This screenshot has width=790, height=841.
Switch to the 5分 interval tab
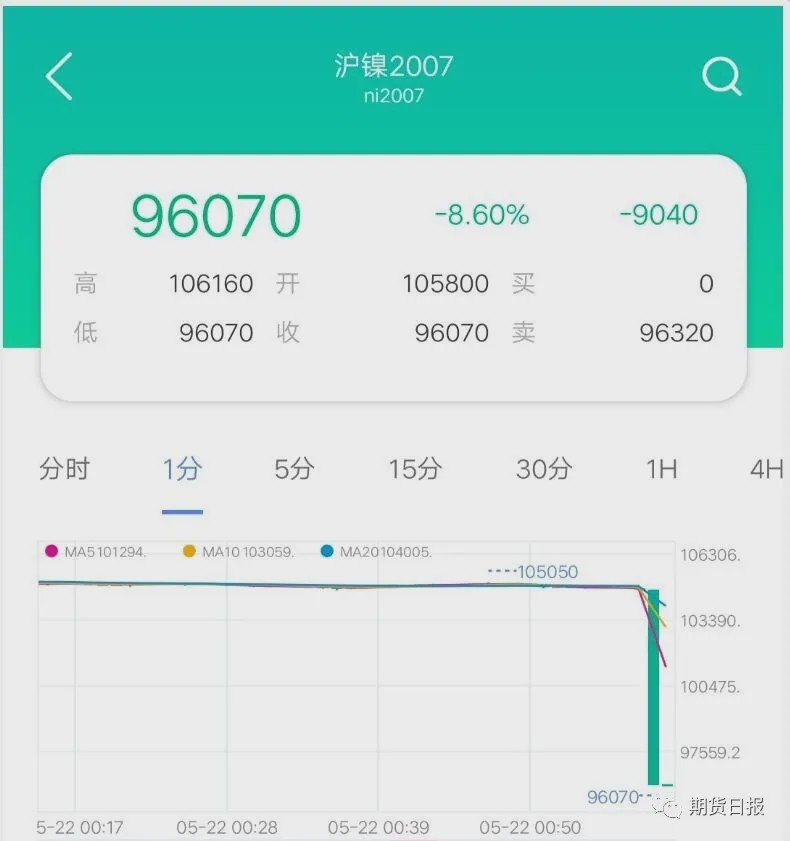tap(294, 468)
